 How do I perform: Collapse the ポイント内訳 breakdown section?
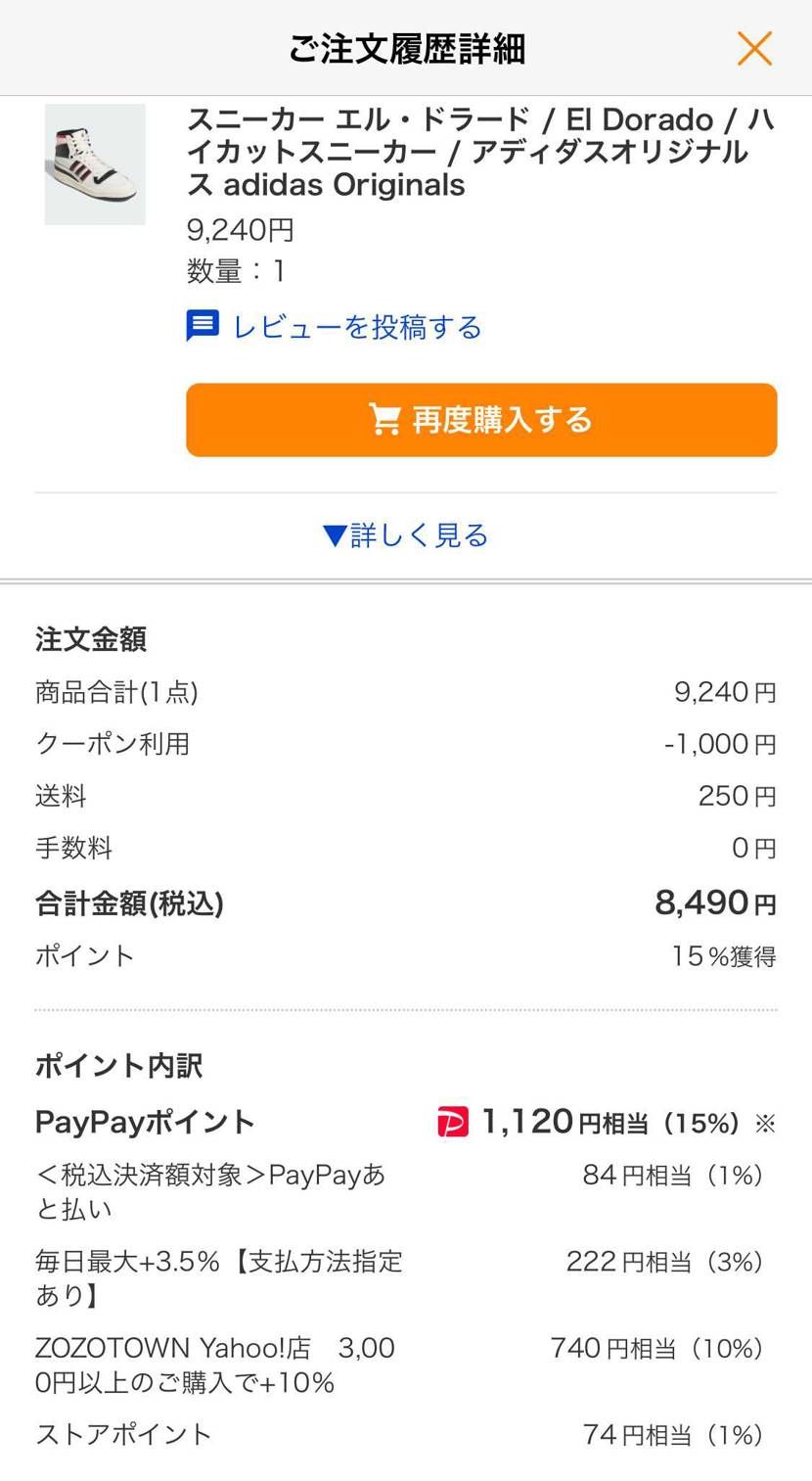pos(117,1067)
